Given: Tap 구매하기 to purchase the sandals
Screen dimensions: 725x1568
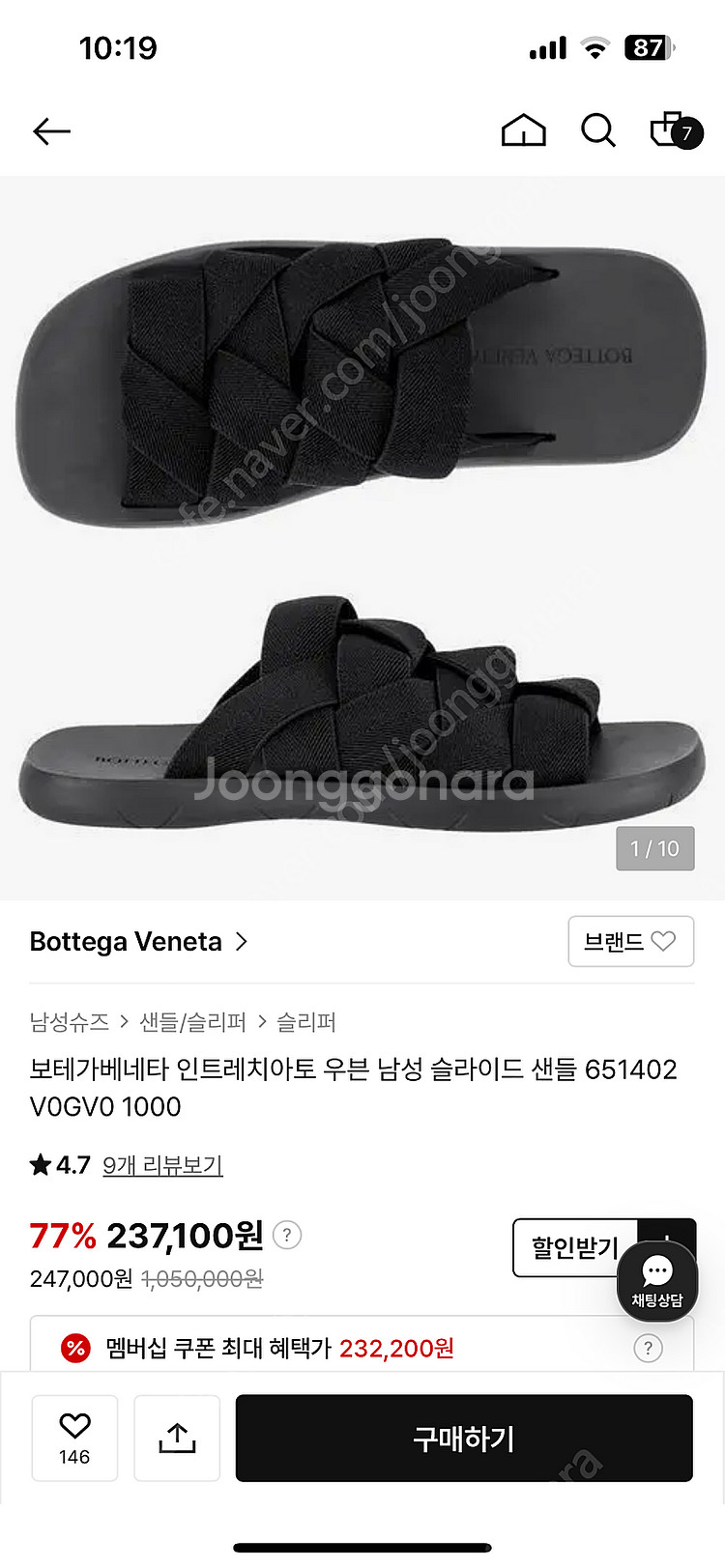Looking at the screenshot, I should (464, 1438).
